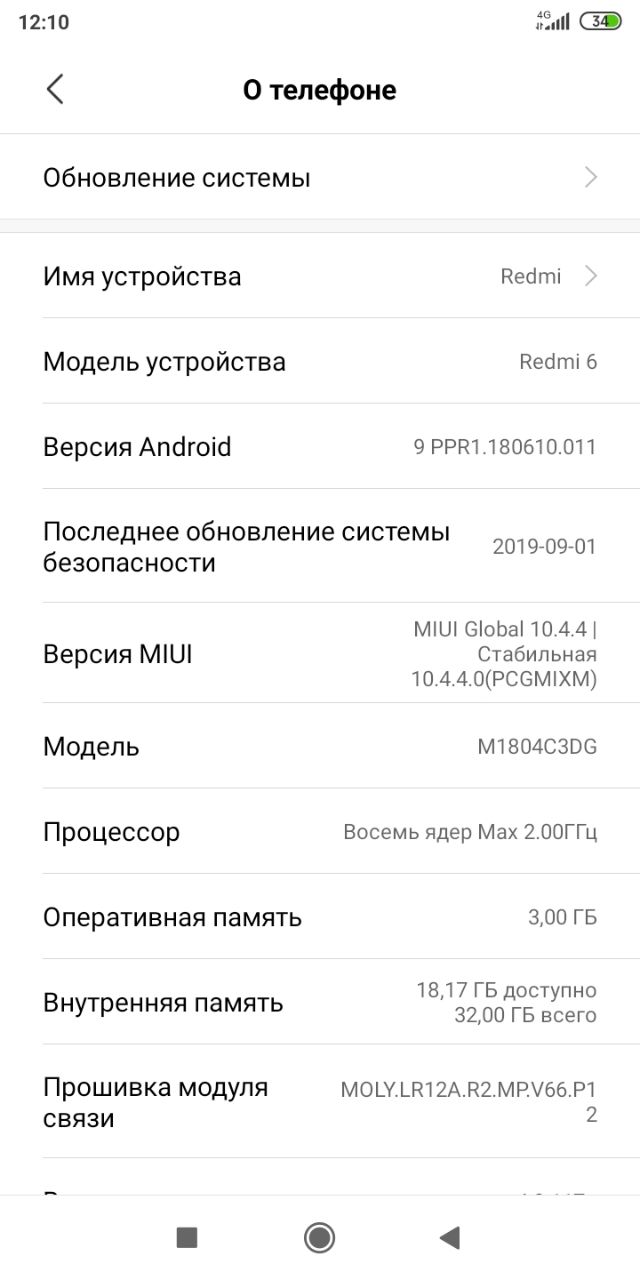Tap the system back triangle button
This screenshot has height=1280, width=640.
[x=449, y=1238]
